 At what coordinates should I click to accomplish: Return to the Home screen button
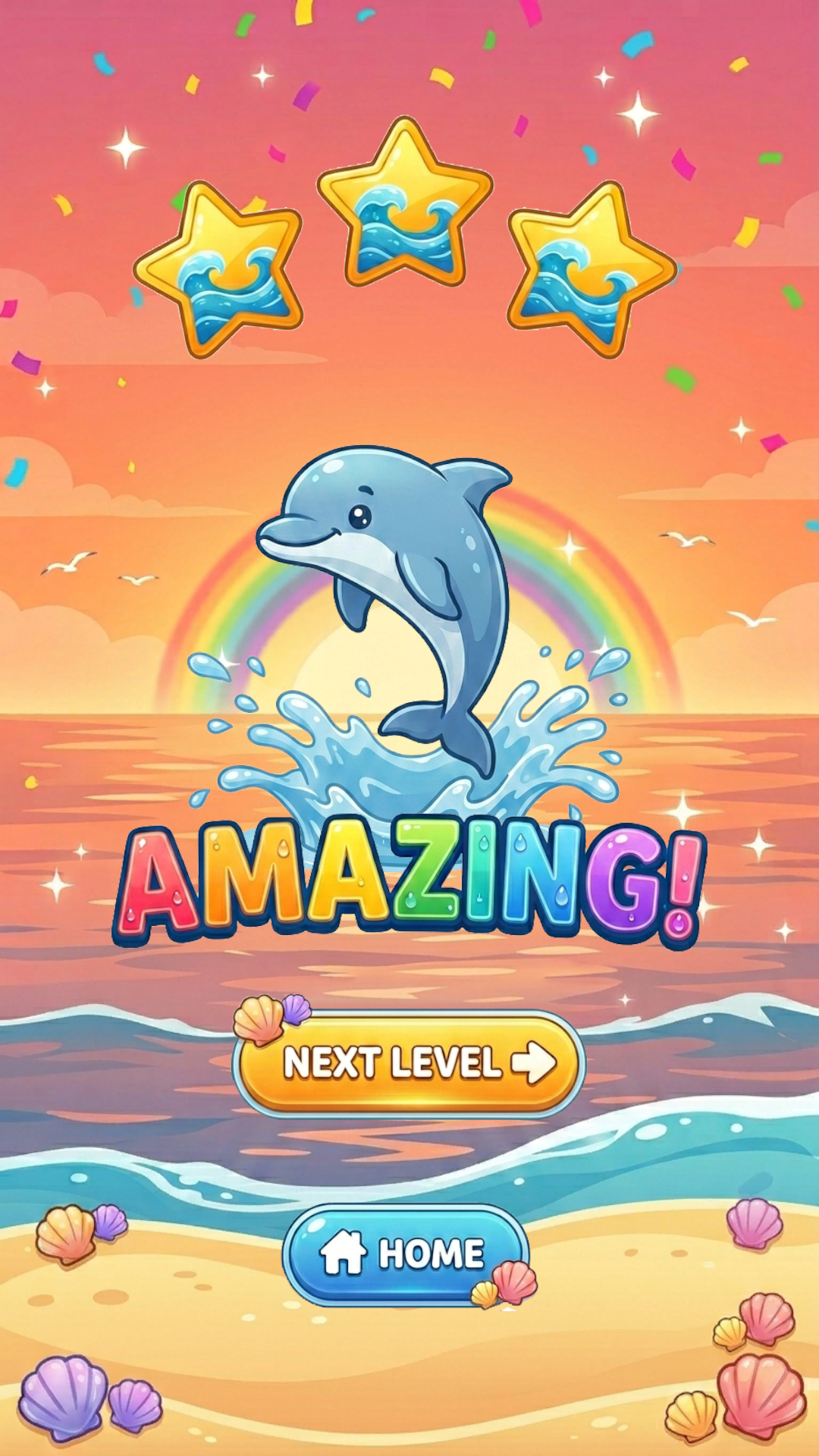(406, 1254)
